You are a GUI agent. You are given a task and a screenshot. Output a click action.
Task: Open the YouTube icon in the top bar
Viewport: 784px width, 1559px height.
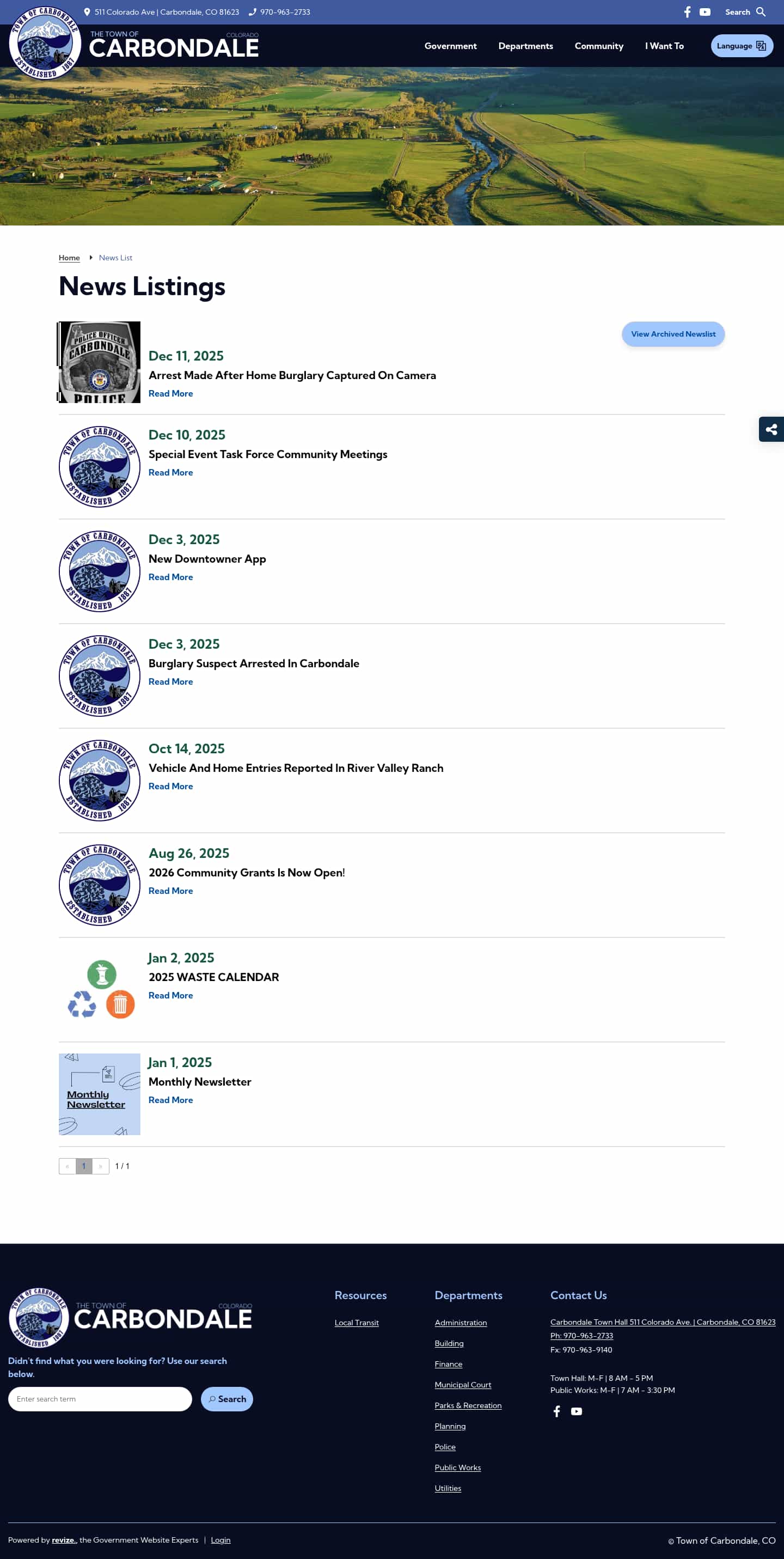coord(705,12)
